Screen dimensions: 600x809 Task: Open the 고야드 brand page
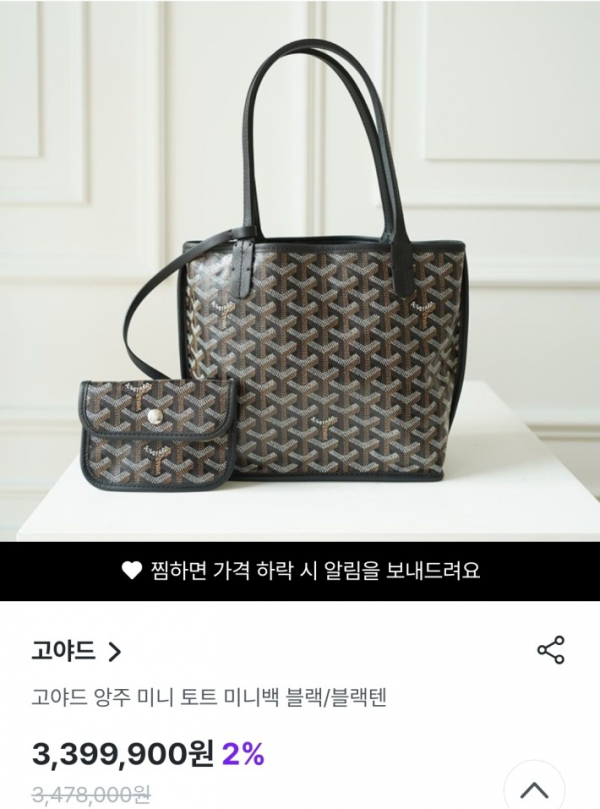click(x=76, y=652)
